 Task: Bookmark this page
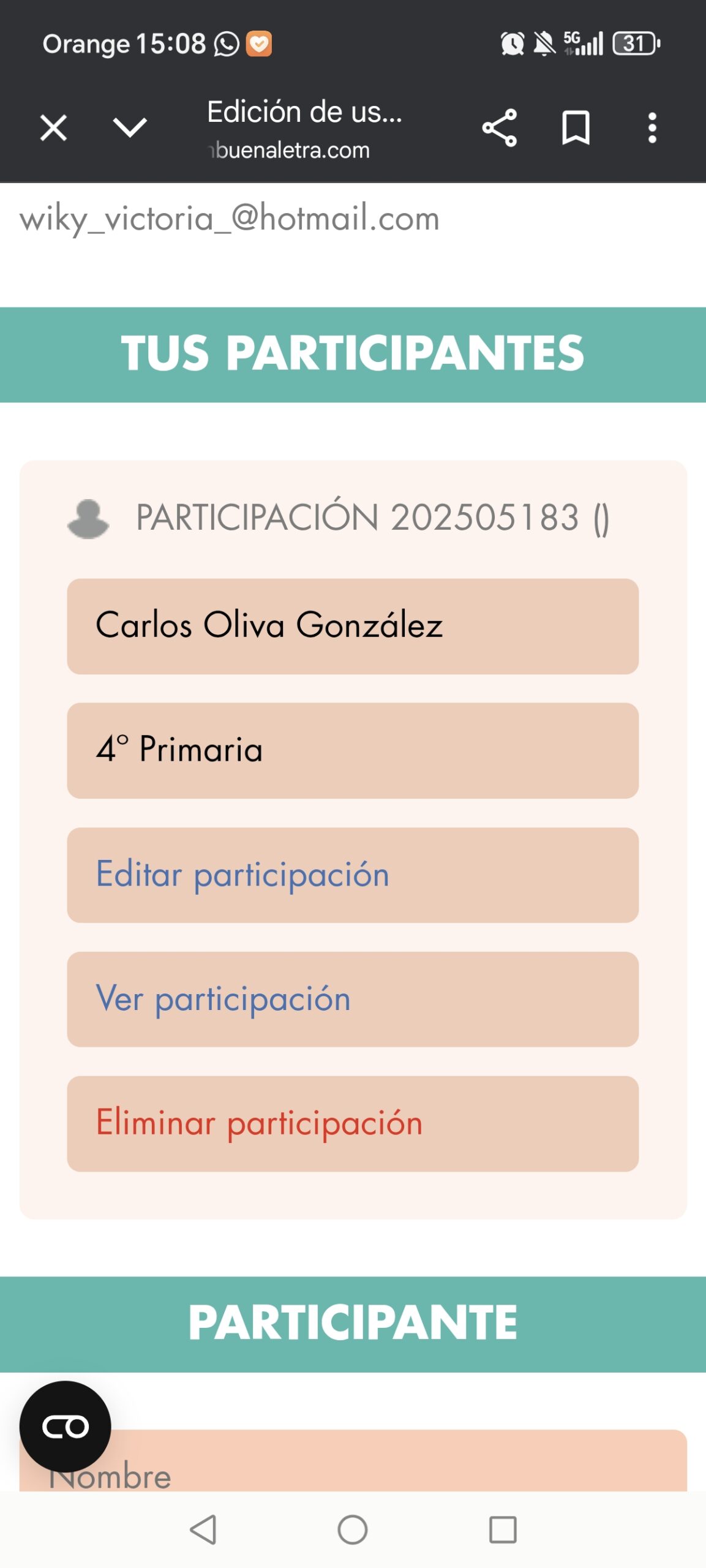[x=576, y=128]
